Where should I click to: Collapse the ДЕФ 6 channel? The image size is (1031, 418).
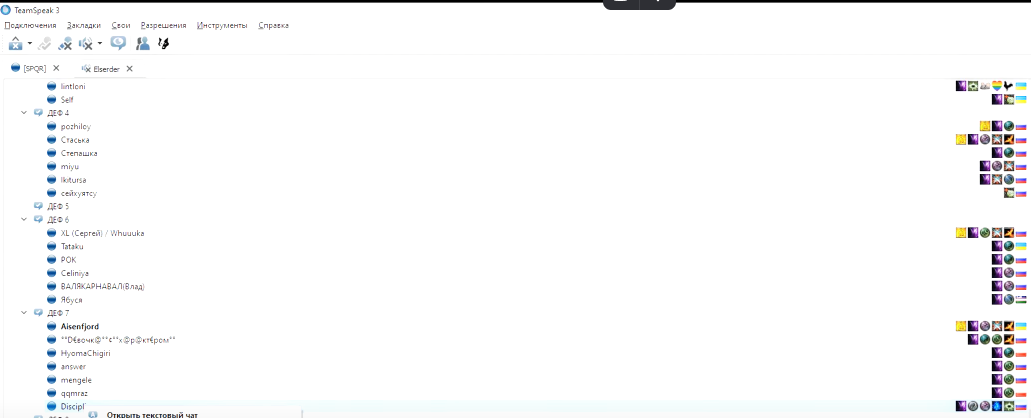pos(24,219)
